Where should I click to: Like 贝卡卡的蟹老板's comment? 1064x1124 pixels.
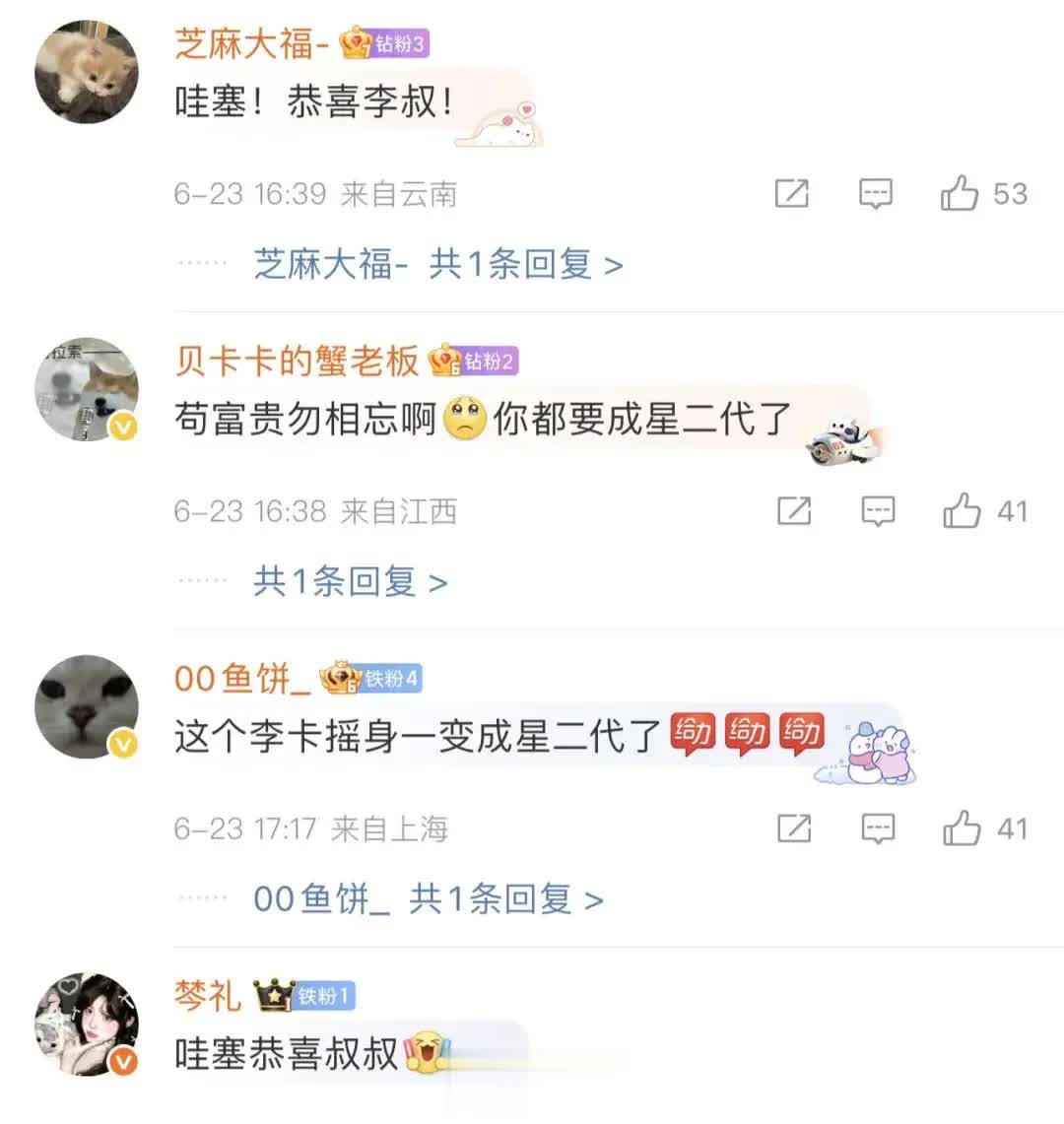click(962, 511)
